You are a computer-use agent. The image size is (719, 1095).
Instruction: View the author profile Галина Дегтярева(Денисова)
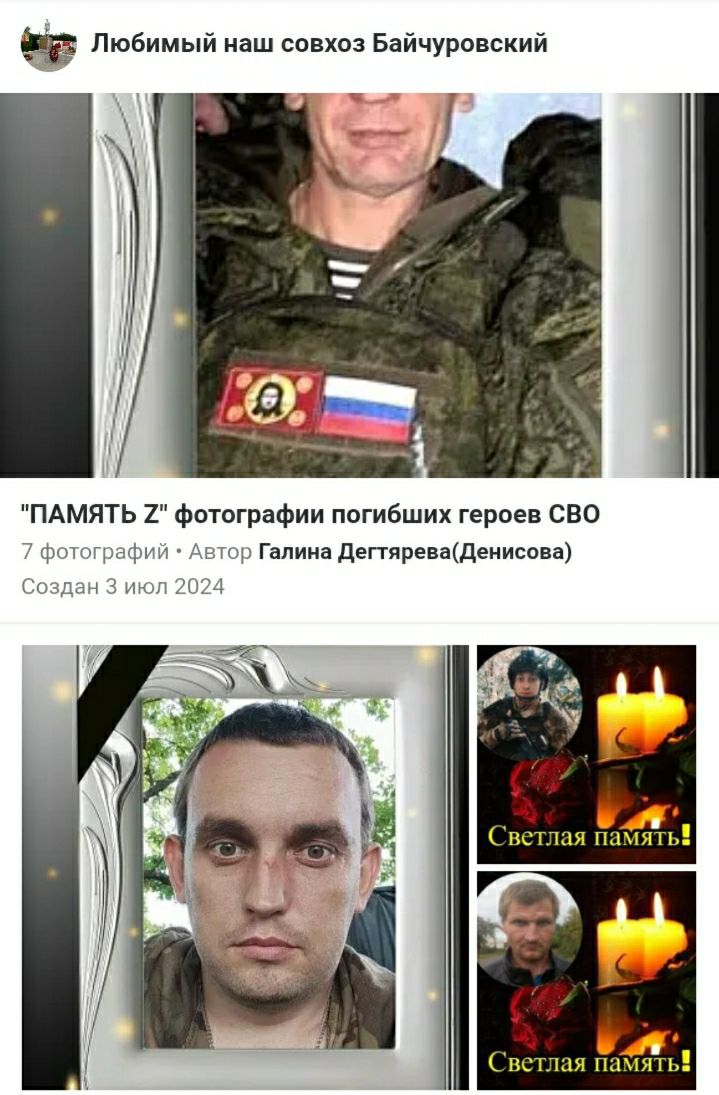pyautogui.click(x=415, y=552)
